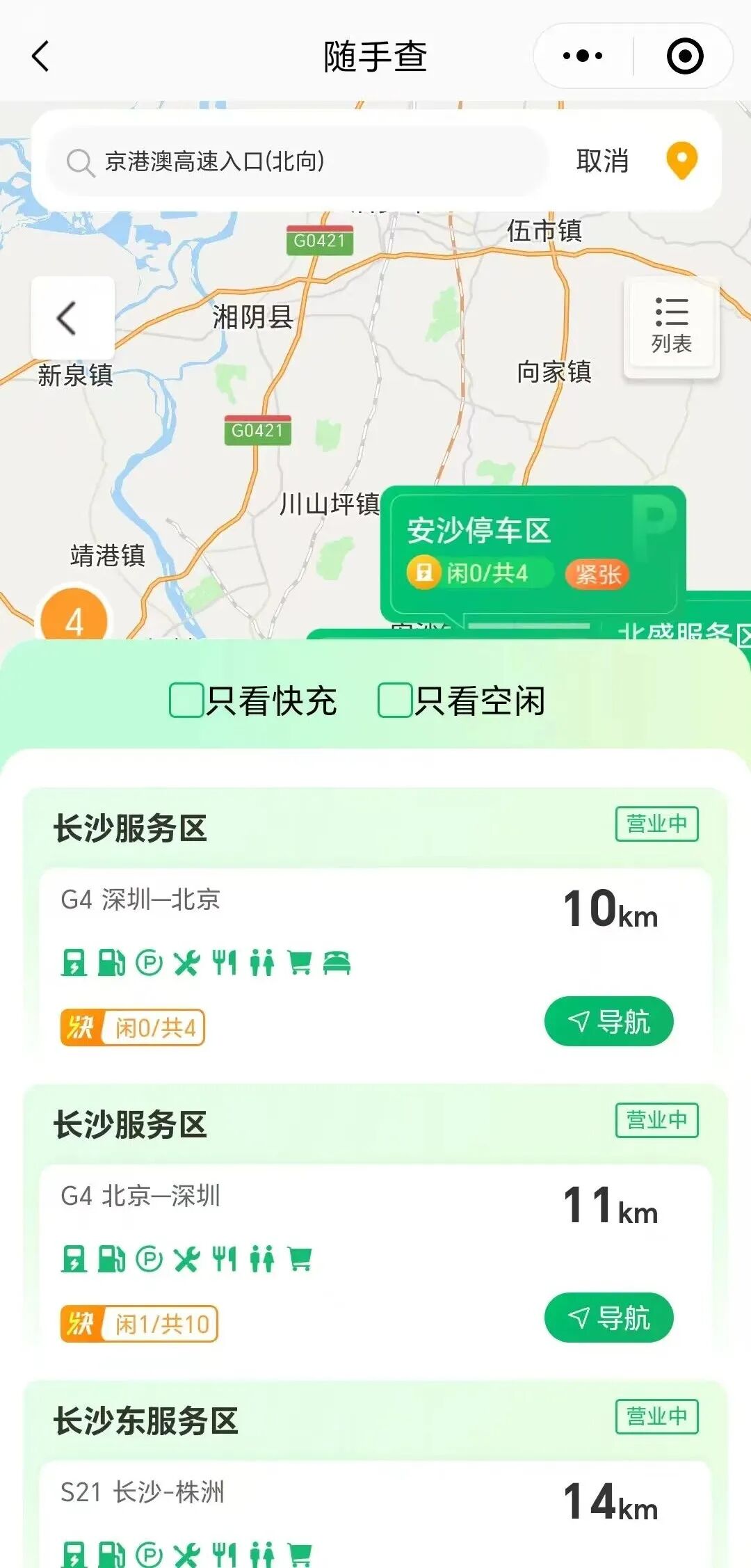
Task: Open the 安沙停车区 map marker
Action: coord(532,551)
